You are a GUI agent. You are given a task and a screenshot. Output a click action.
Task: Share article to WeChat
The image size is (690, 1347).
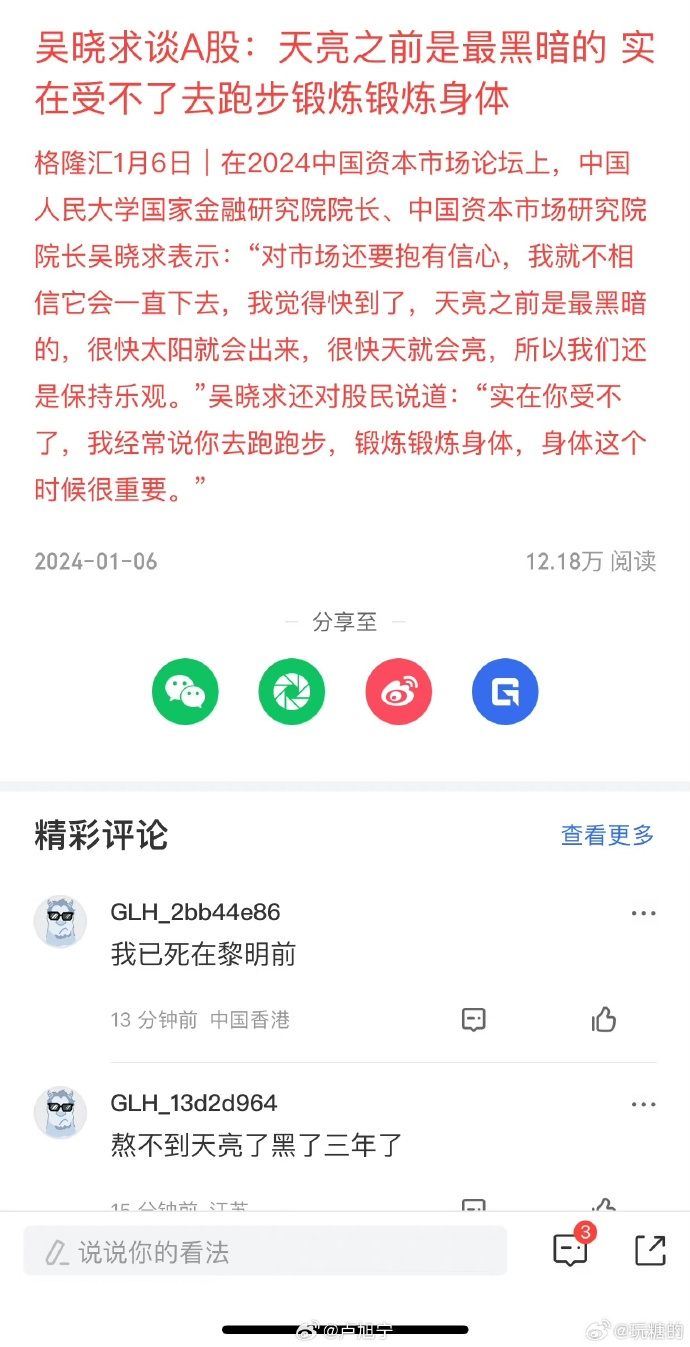pos(185,692)
